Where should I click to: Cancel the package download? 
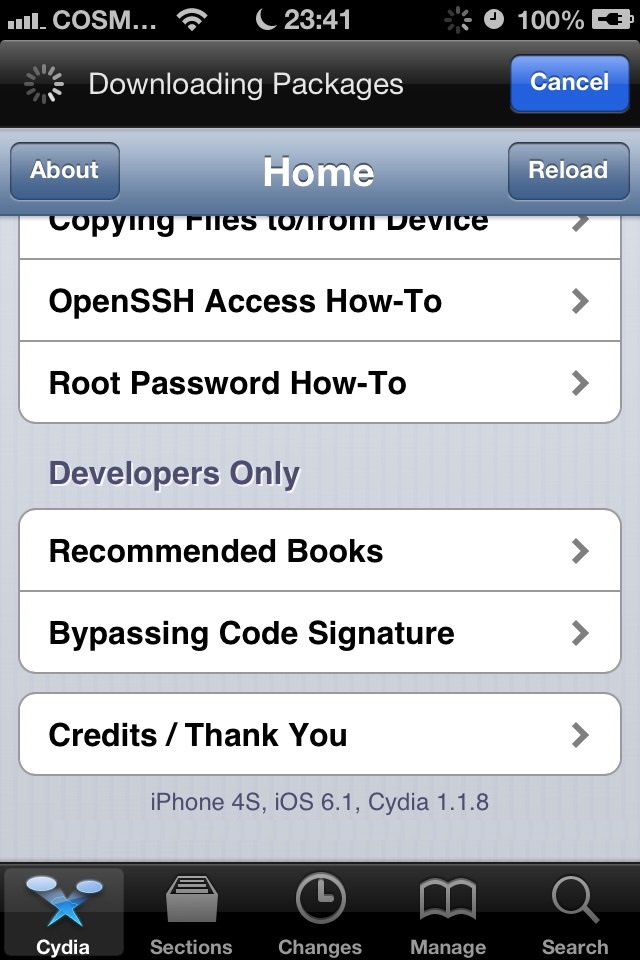click(568, 82)
